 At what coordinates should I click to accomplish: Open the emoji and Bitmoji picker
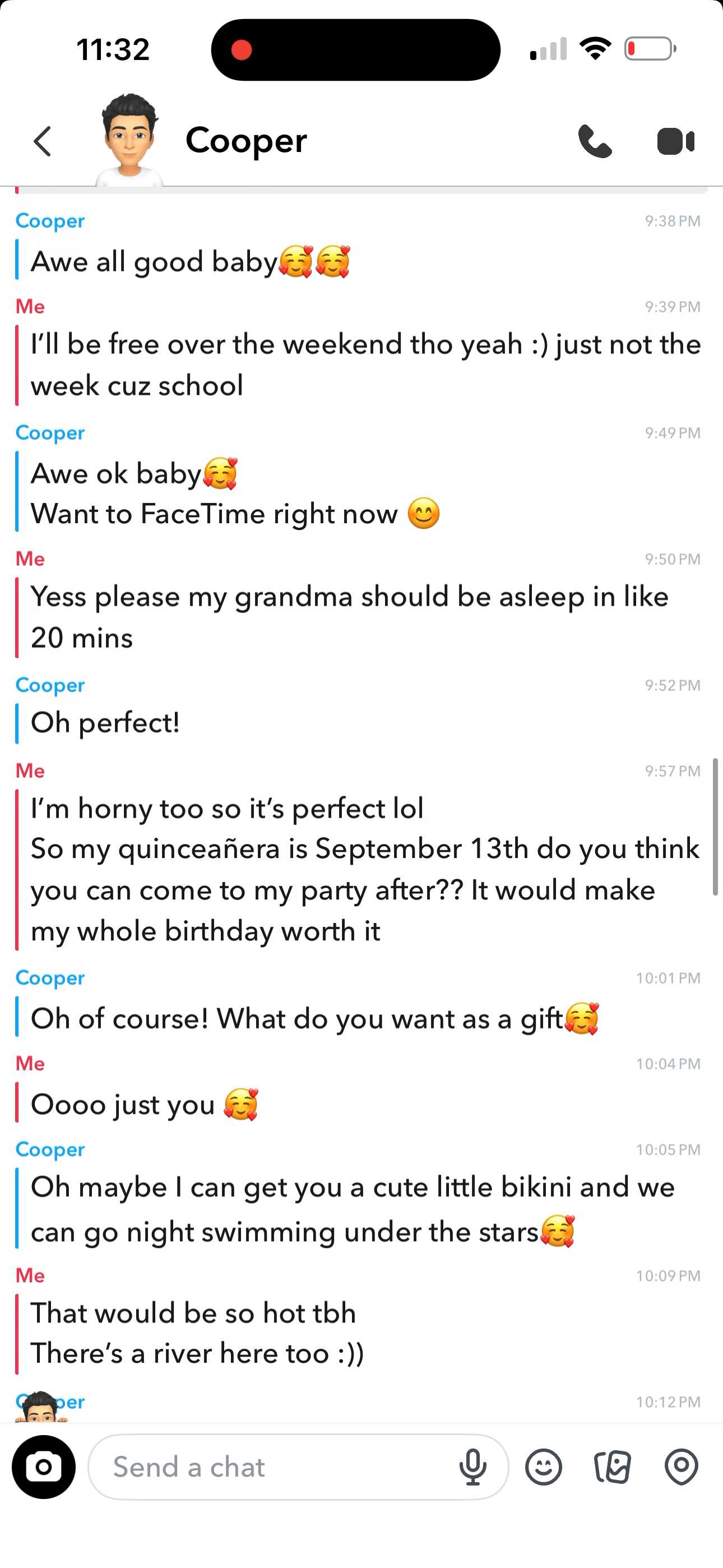click(544, 1467)
